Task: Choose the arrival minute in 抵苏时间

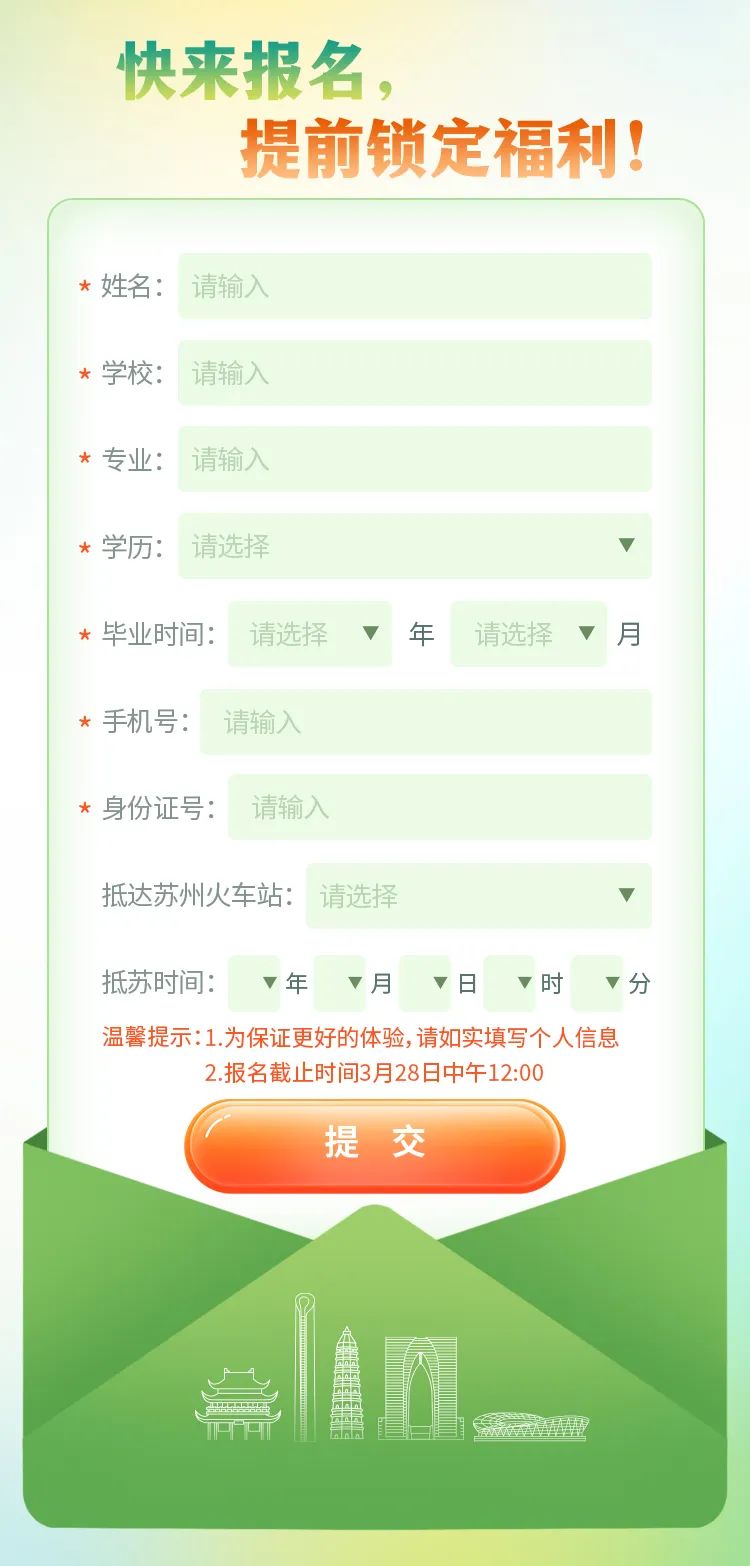Action: (x=597, y=983)
